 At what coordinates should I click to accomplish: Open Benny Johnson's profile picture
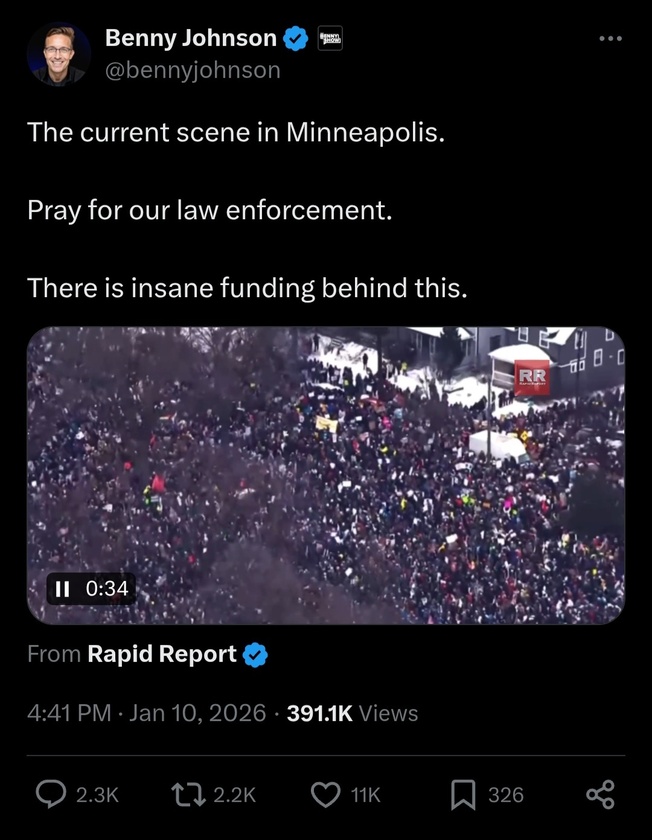59,54
